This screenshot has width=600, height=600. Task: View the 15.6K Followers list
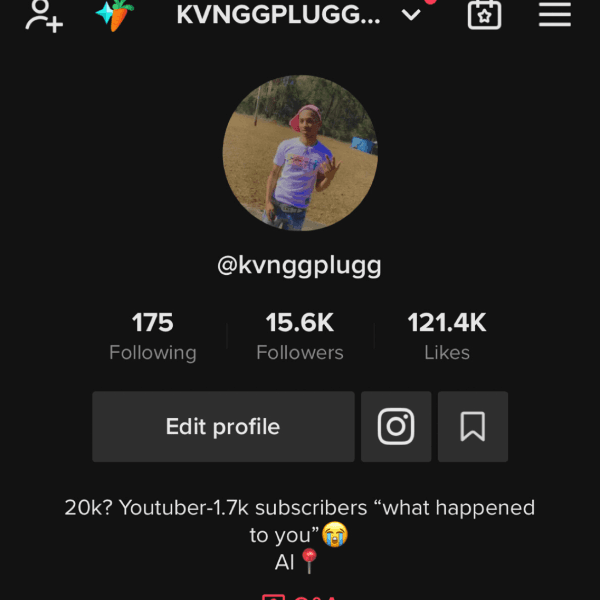(300, 337)
